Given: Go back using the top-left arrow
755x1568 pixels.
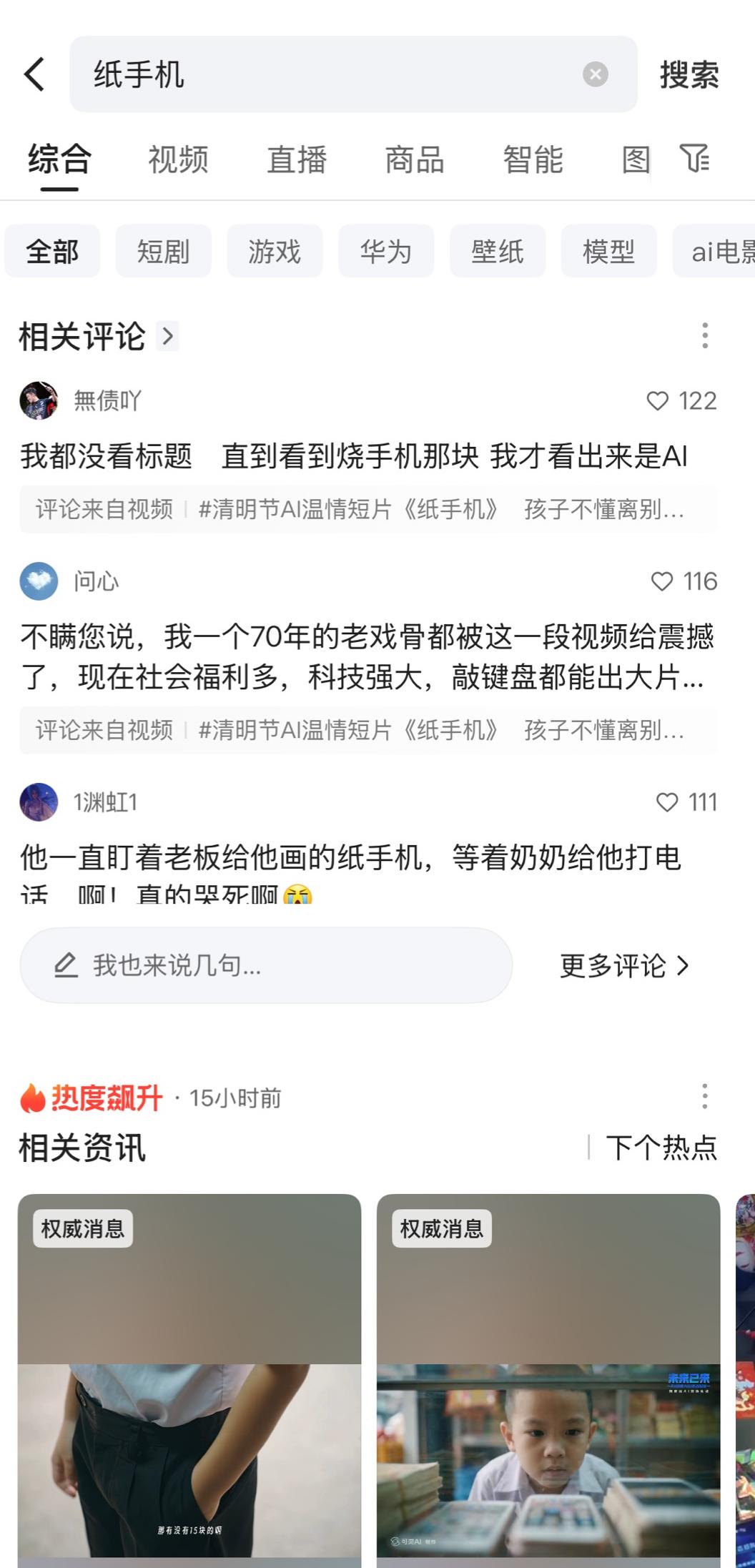Looking at the screenshot, I should (34, 74).
